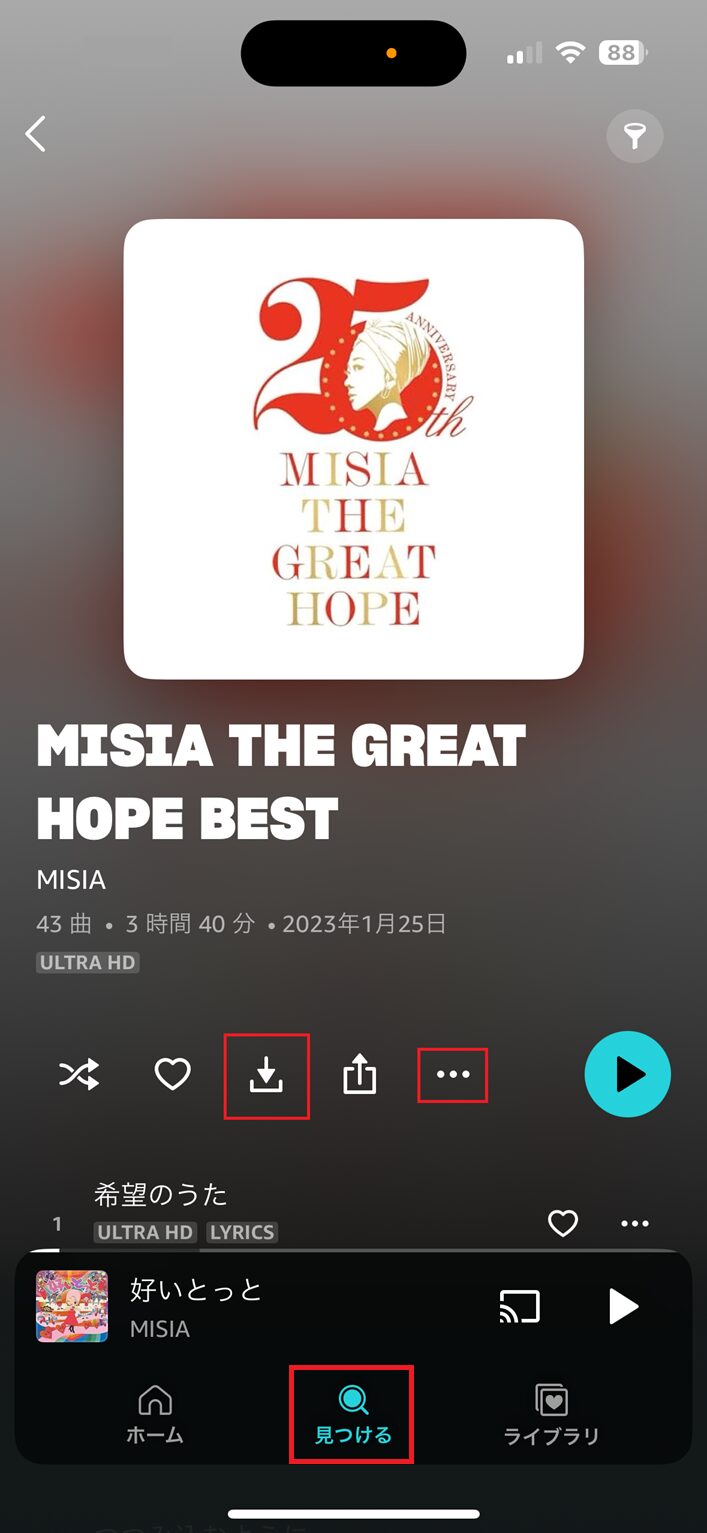Play the album with the cyan play button
This screenshot has width=707, height=1533.
[628, 1074]
